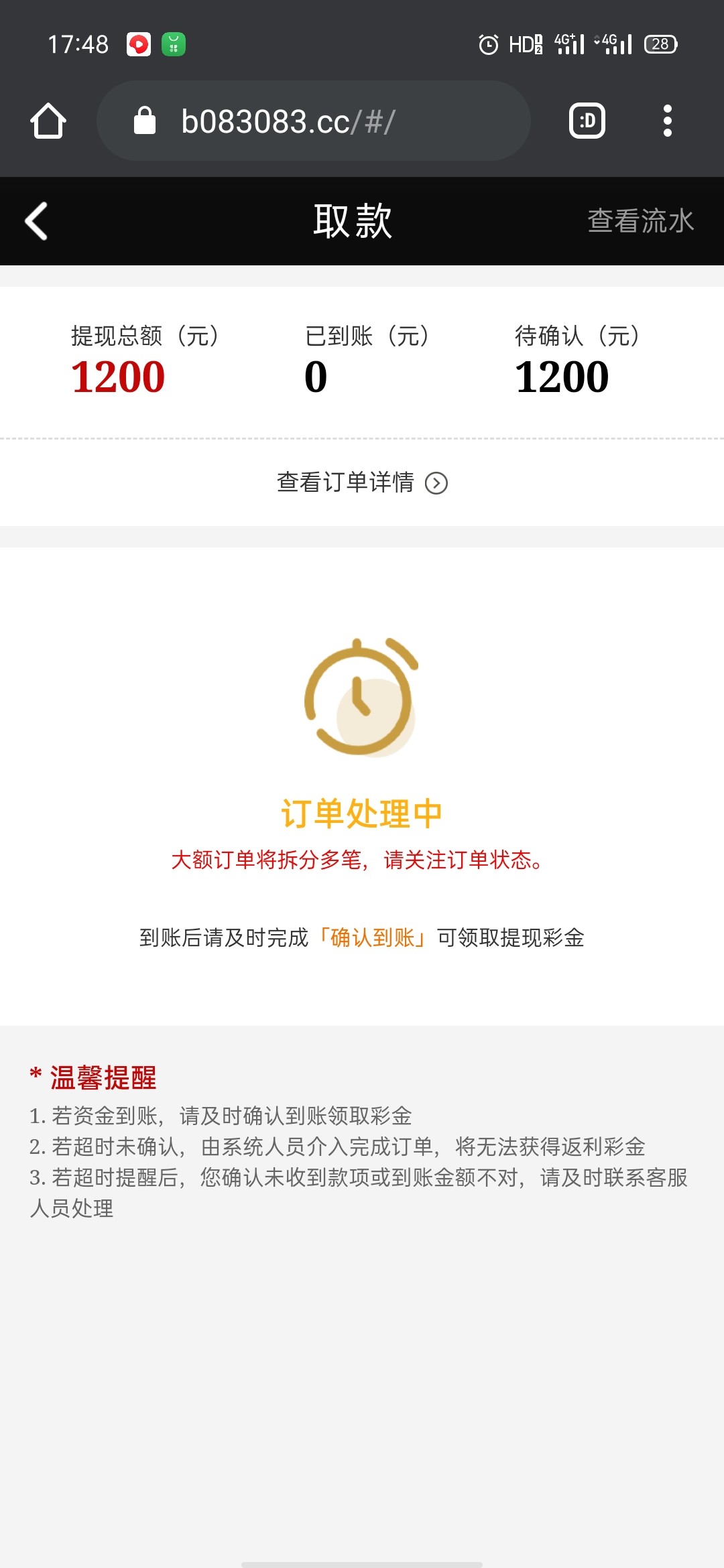Open the browser tab switcher
The height and width of the screenshot is (1568, 724).
[x=587, y=121]
